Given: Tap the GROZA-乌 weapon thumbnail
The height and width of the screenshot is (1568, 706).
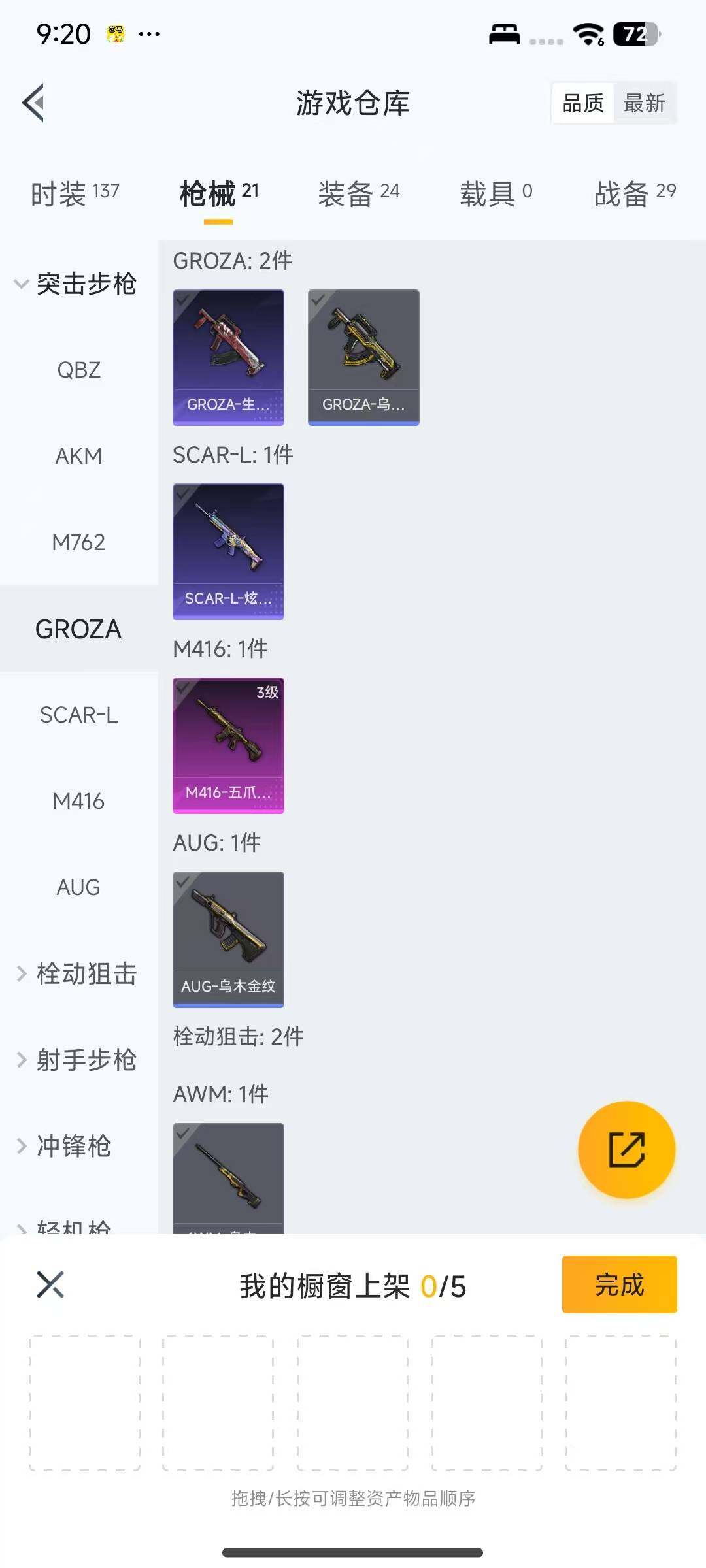Looking at the screenshot, I should tap(363, 356).
